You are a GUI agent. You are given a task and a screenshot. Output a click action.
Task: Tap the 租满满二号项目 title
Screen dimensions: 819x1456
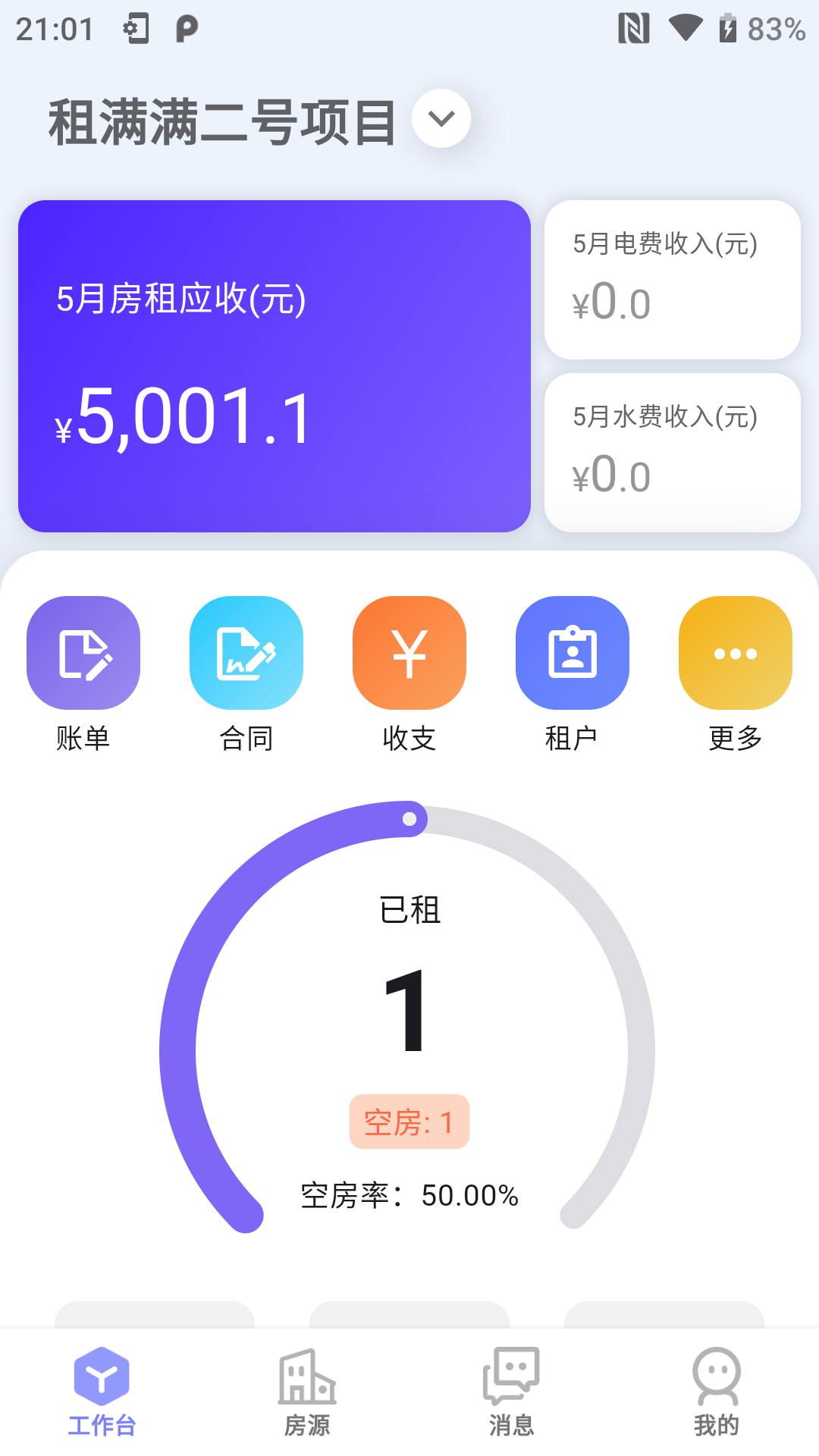[220, 120]
